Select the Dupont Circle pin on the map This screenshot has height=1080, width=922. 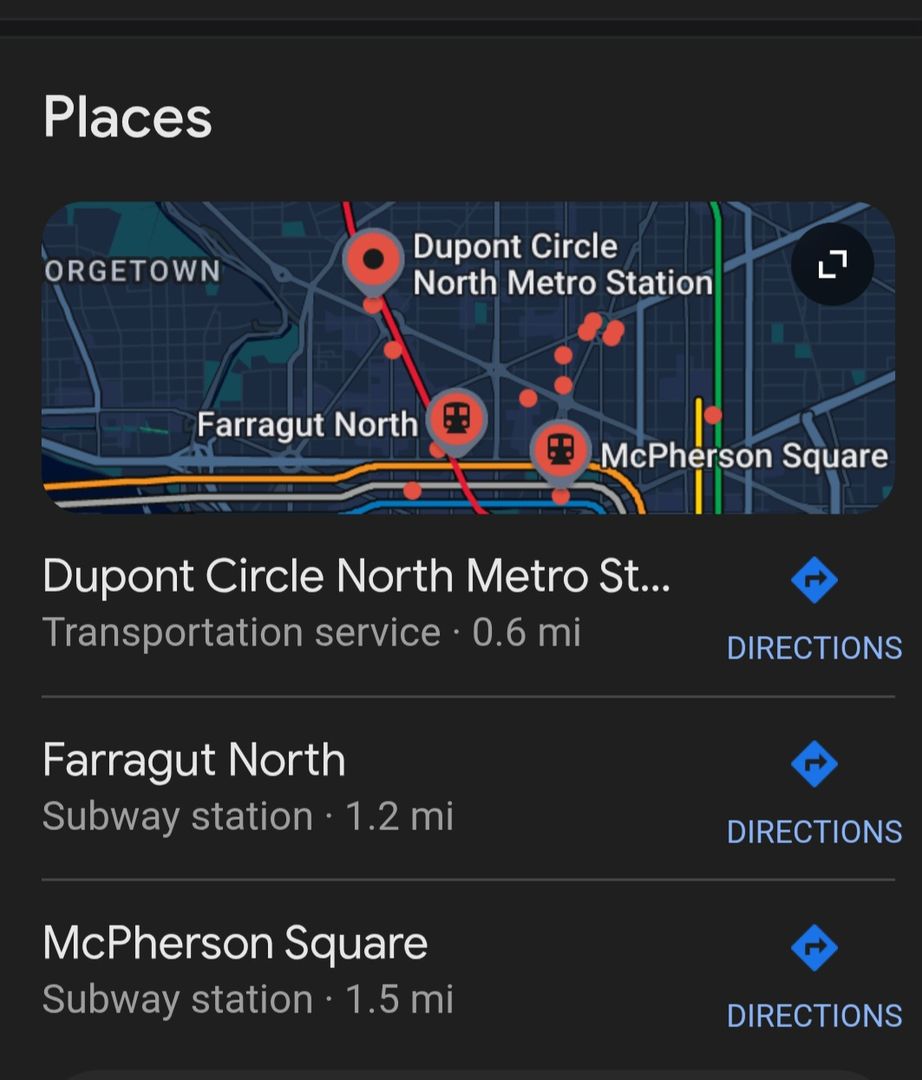pos(374,260)
